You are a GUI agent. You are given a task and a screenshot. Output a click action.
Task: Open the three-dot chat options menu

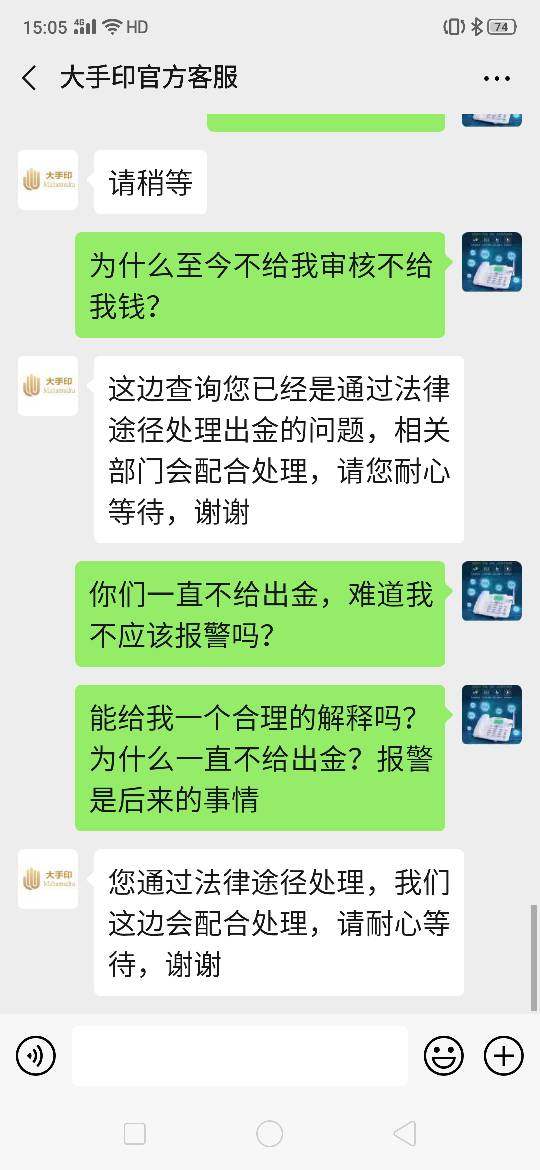(497, 78)
